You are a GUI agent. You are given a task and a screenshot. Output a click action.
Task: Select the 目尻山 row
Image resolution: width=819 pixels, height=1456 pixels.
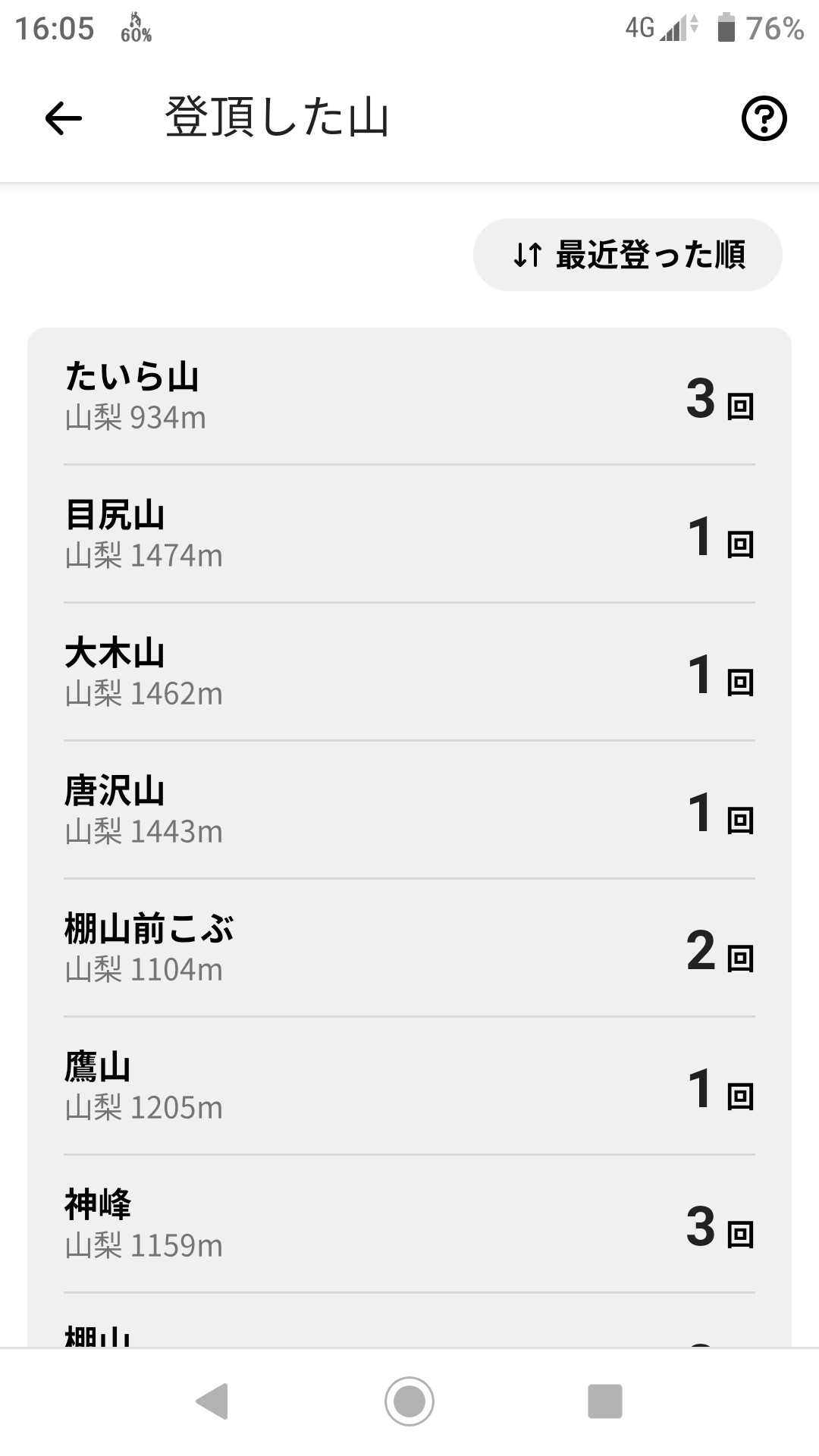click(x=409, y=535)
